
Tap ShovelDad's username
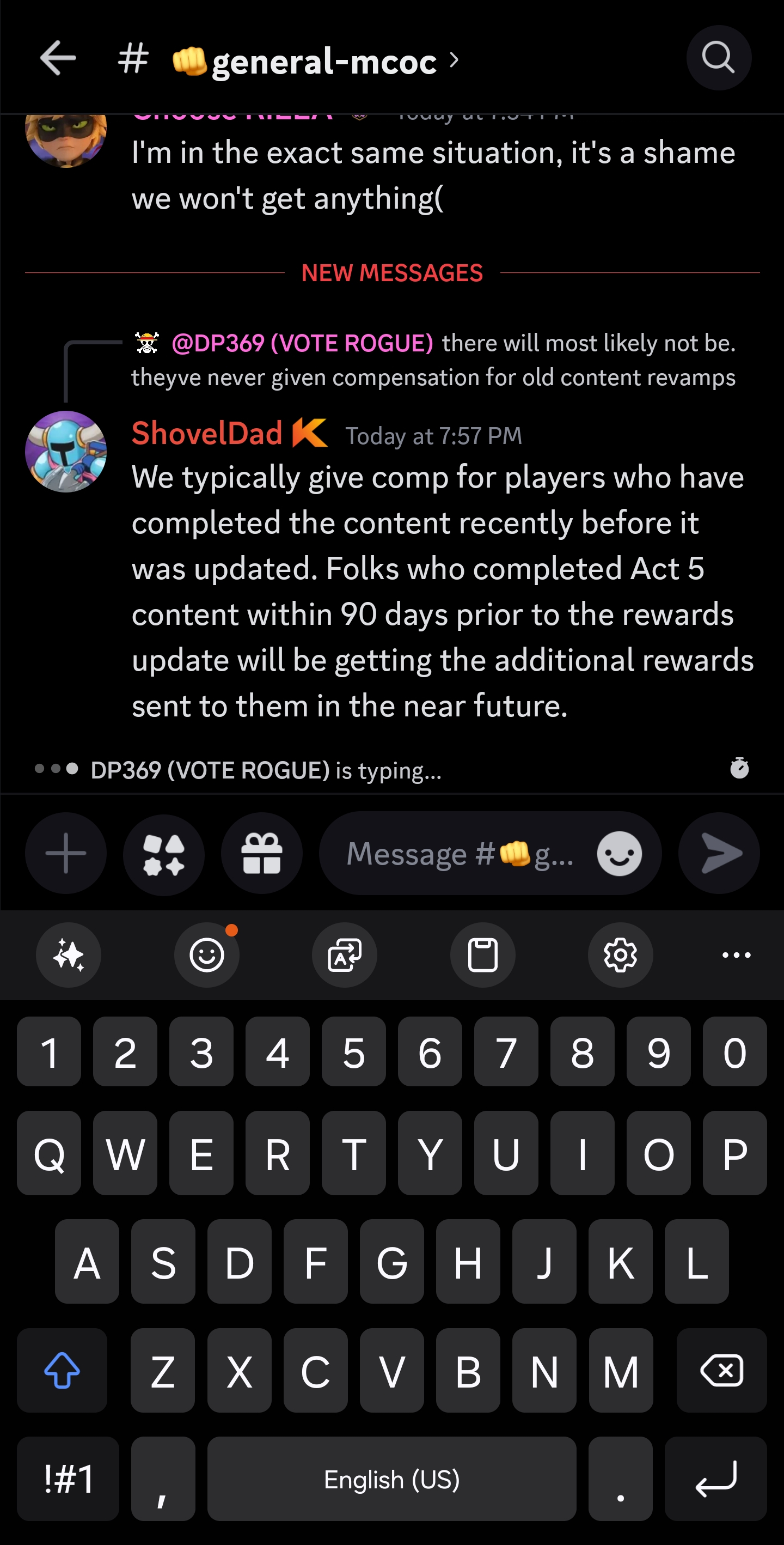pyautogui.click(x=207, y=433)
